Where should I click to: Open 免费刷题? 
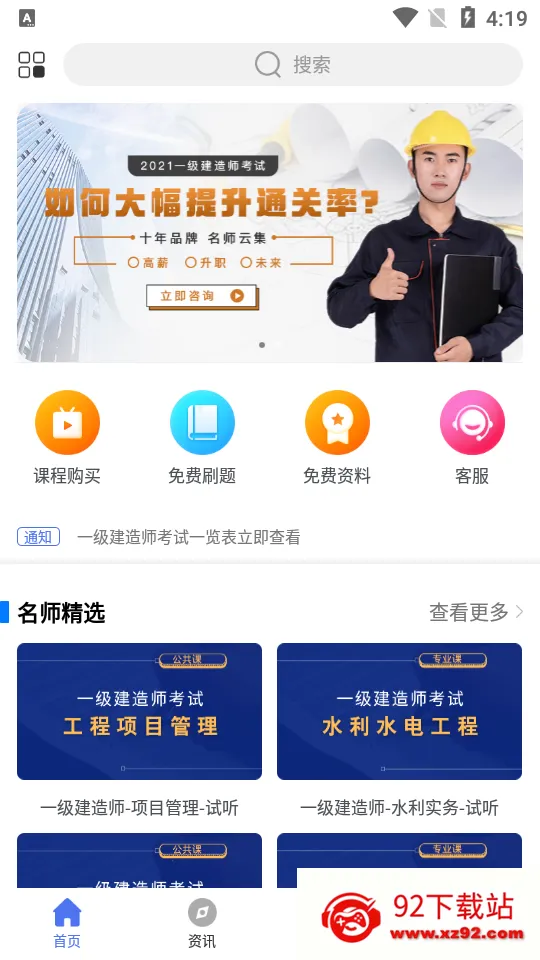tap(202, 438)
